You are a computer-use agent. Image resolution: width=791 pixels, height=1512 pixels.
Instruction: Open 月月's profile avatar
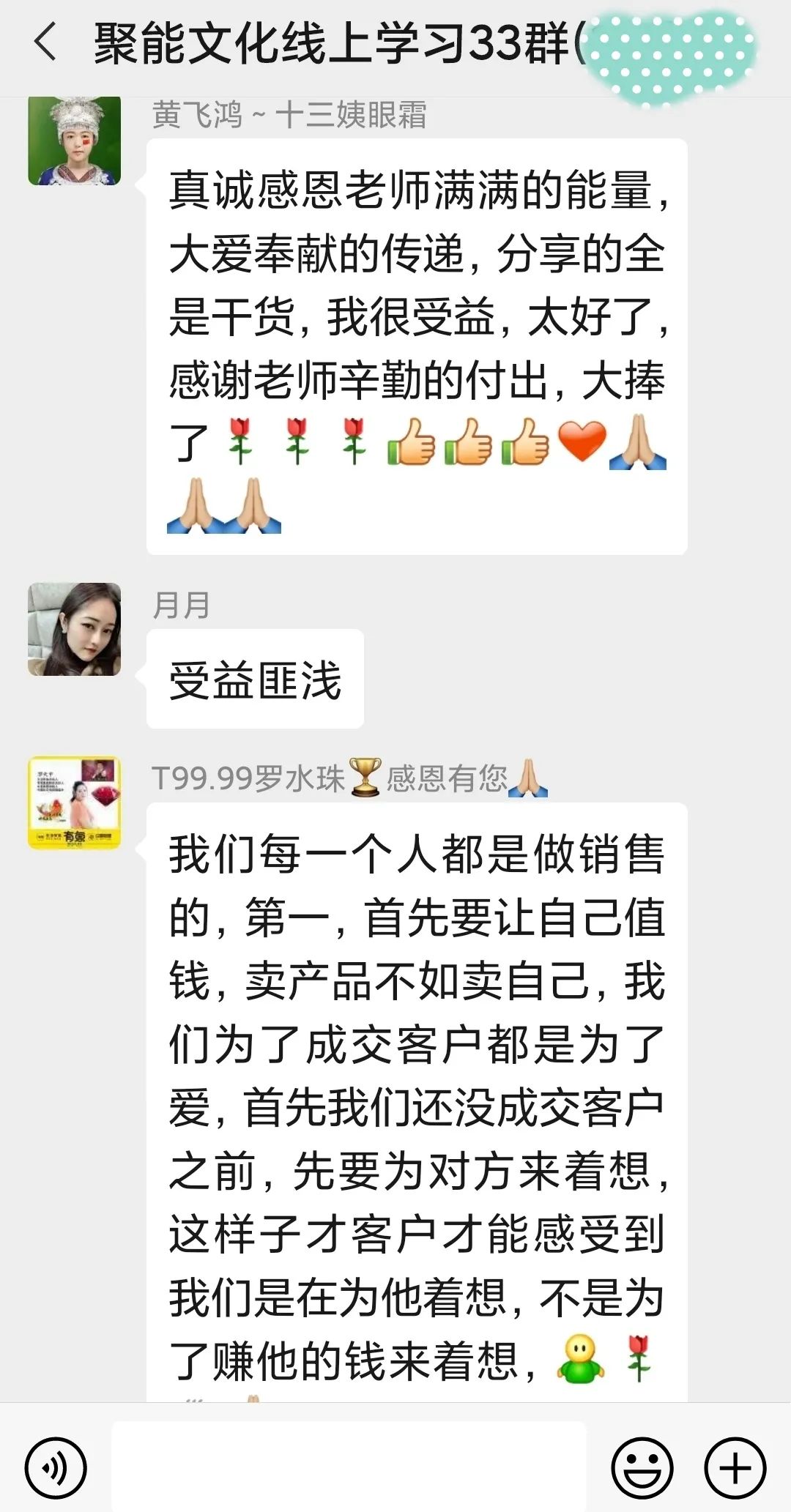click(x=74, y=629)
